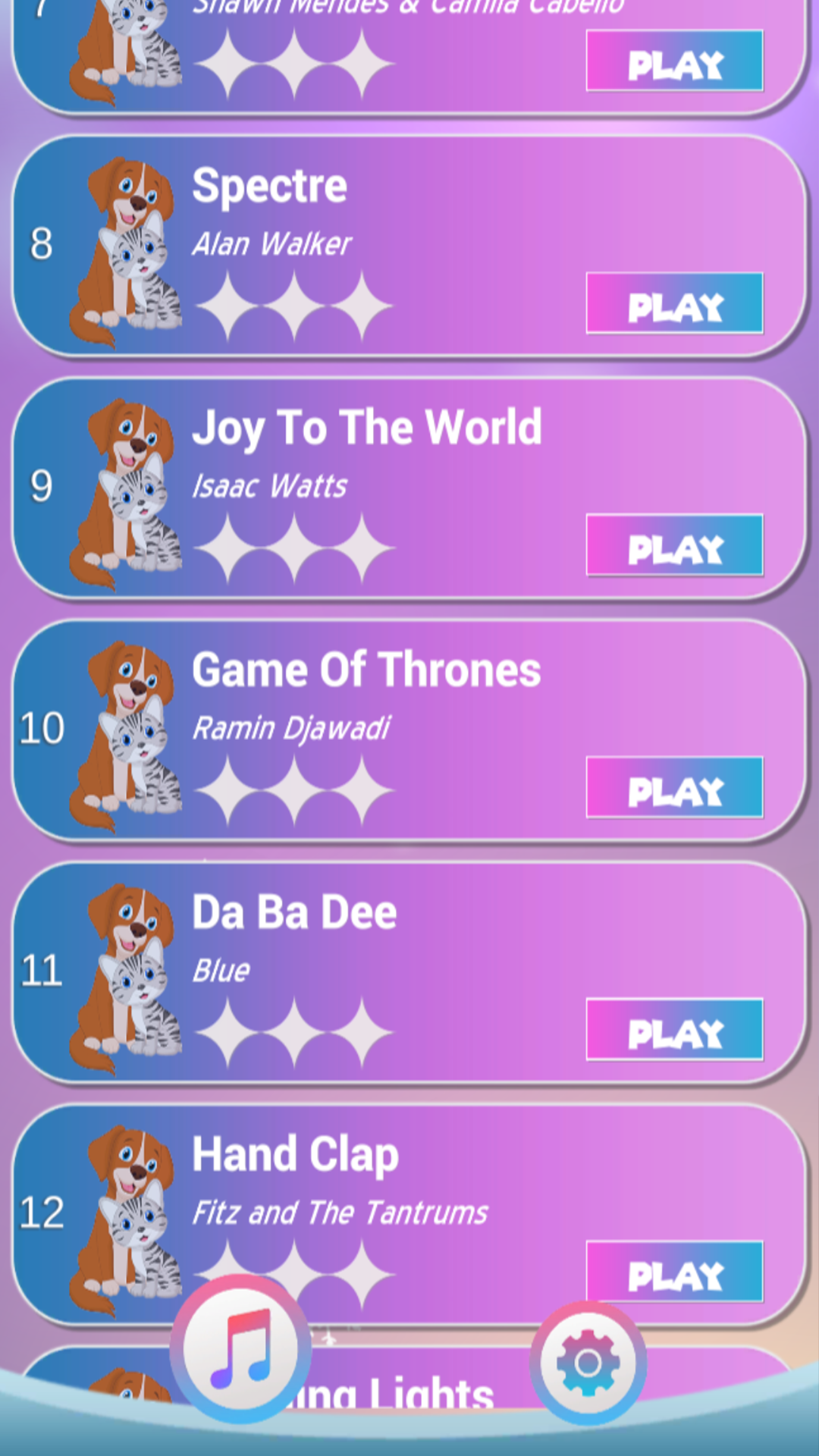Open the music note button
Image resolution: width=819 pixels, height=1456 pixels.
[241, 1348]
